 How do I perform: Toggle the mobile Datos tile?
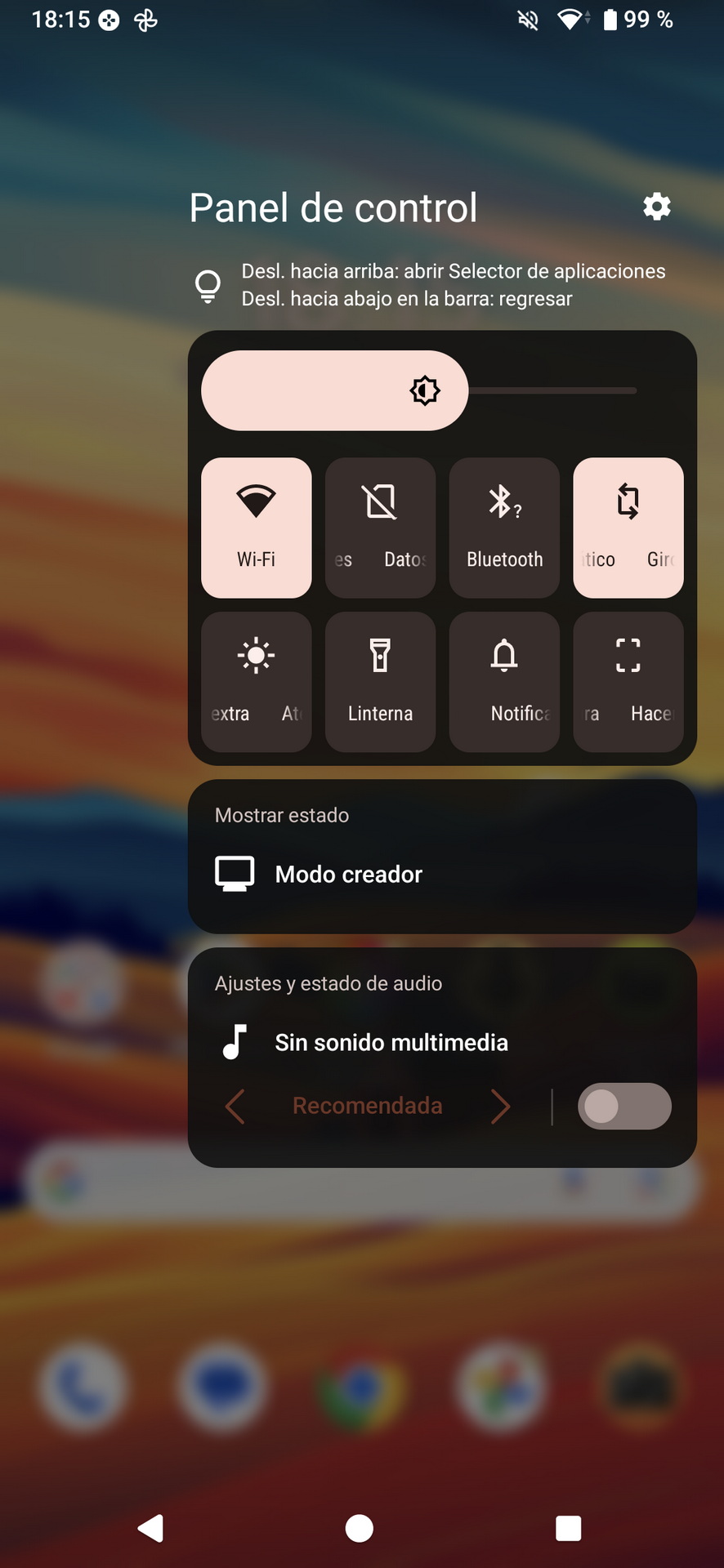click(x=381, y=528)
